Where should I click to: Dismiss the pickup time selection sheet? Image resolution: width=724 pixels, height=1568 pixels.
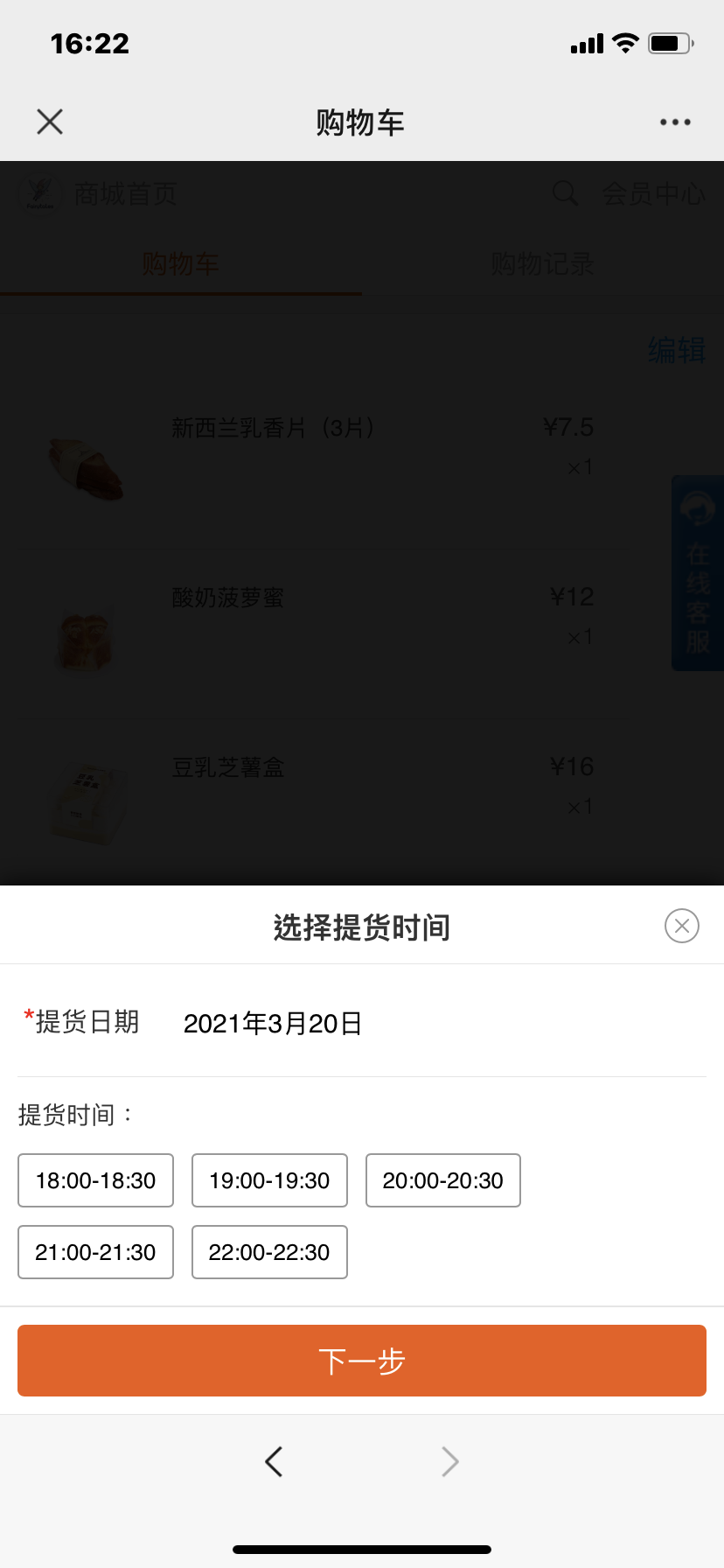(682, 926)
